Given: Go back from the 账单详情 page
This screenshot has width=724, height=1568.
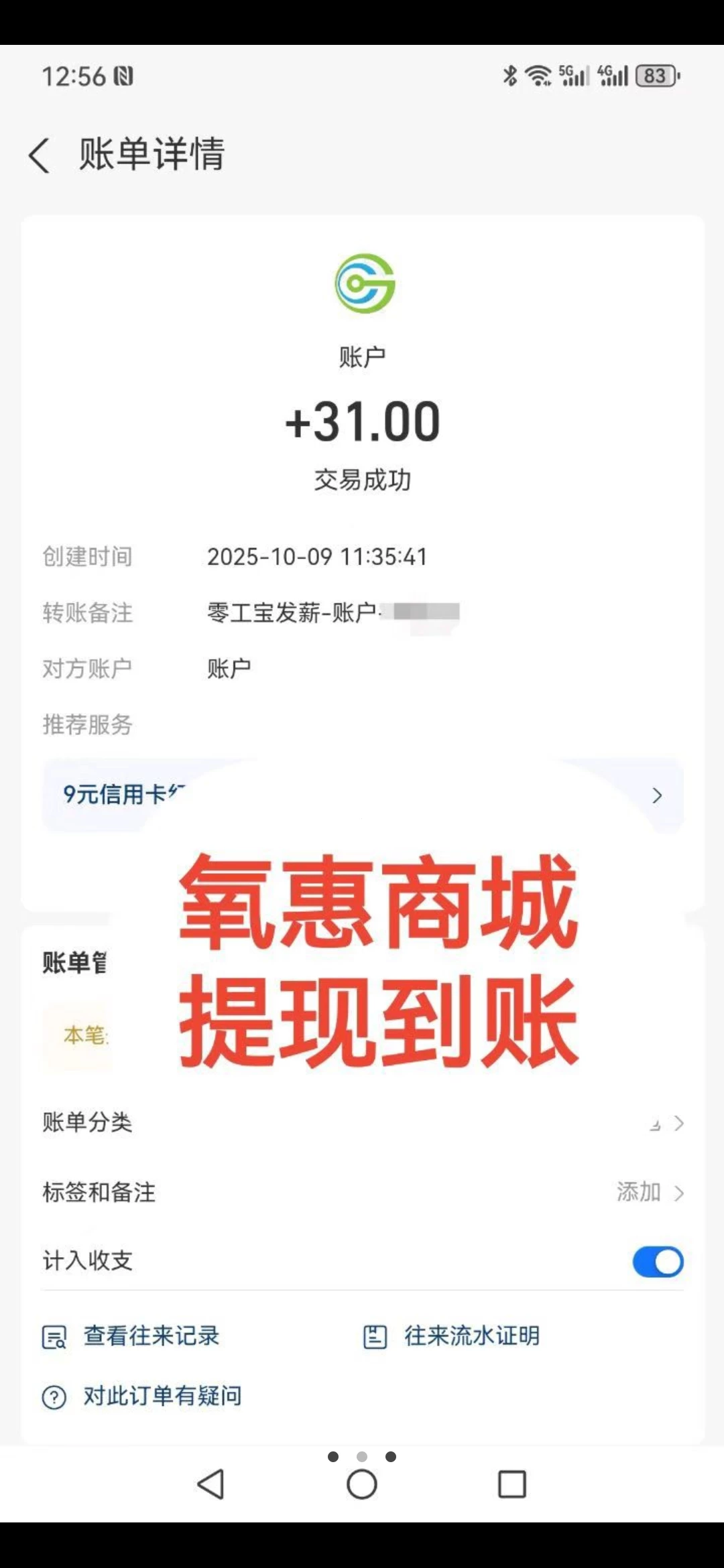Looking at the screenshot, I should click(40, 155).
